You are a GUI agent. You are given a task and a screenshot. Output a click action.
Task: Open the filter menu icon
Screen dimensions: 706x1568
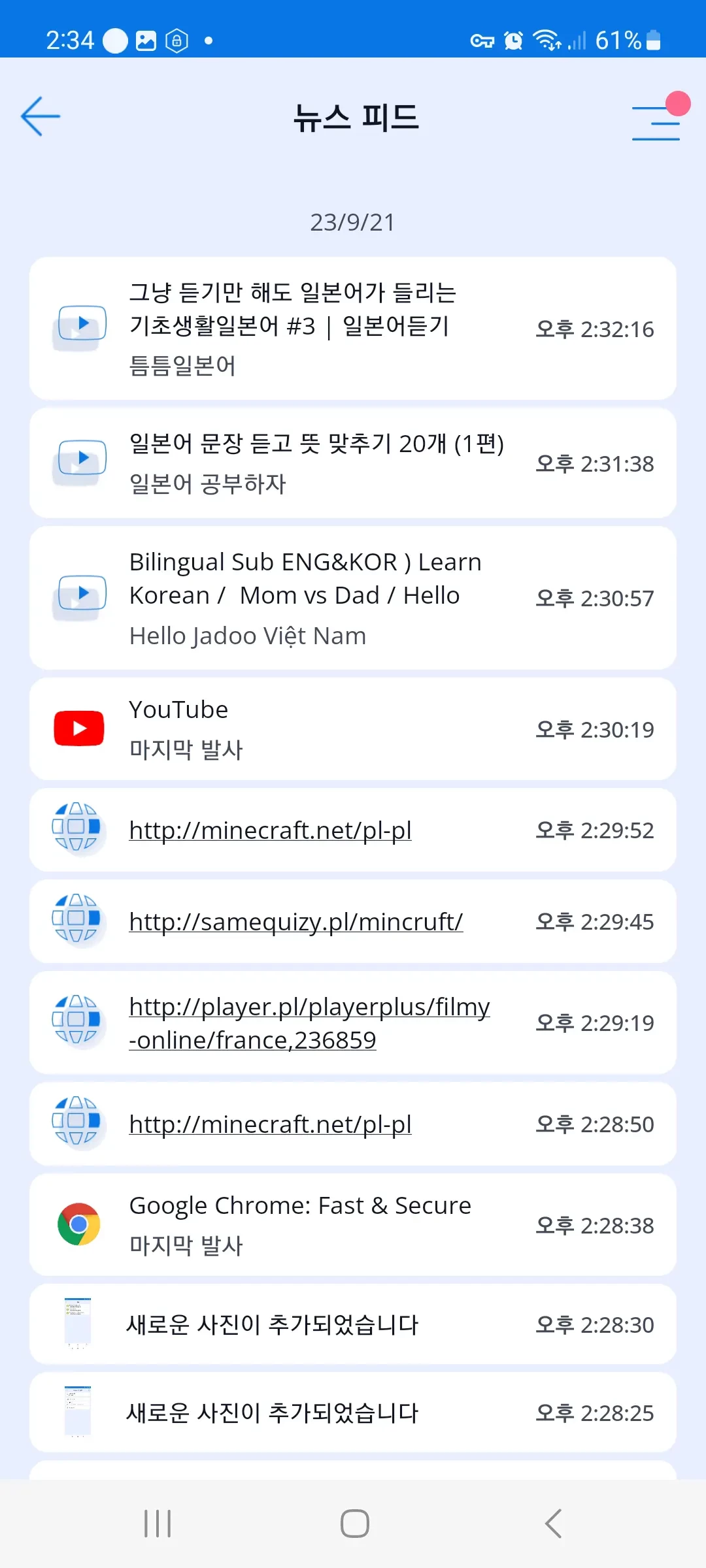point(656,122)
